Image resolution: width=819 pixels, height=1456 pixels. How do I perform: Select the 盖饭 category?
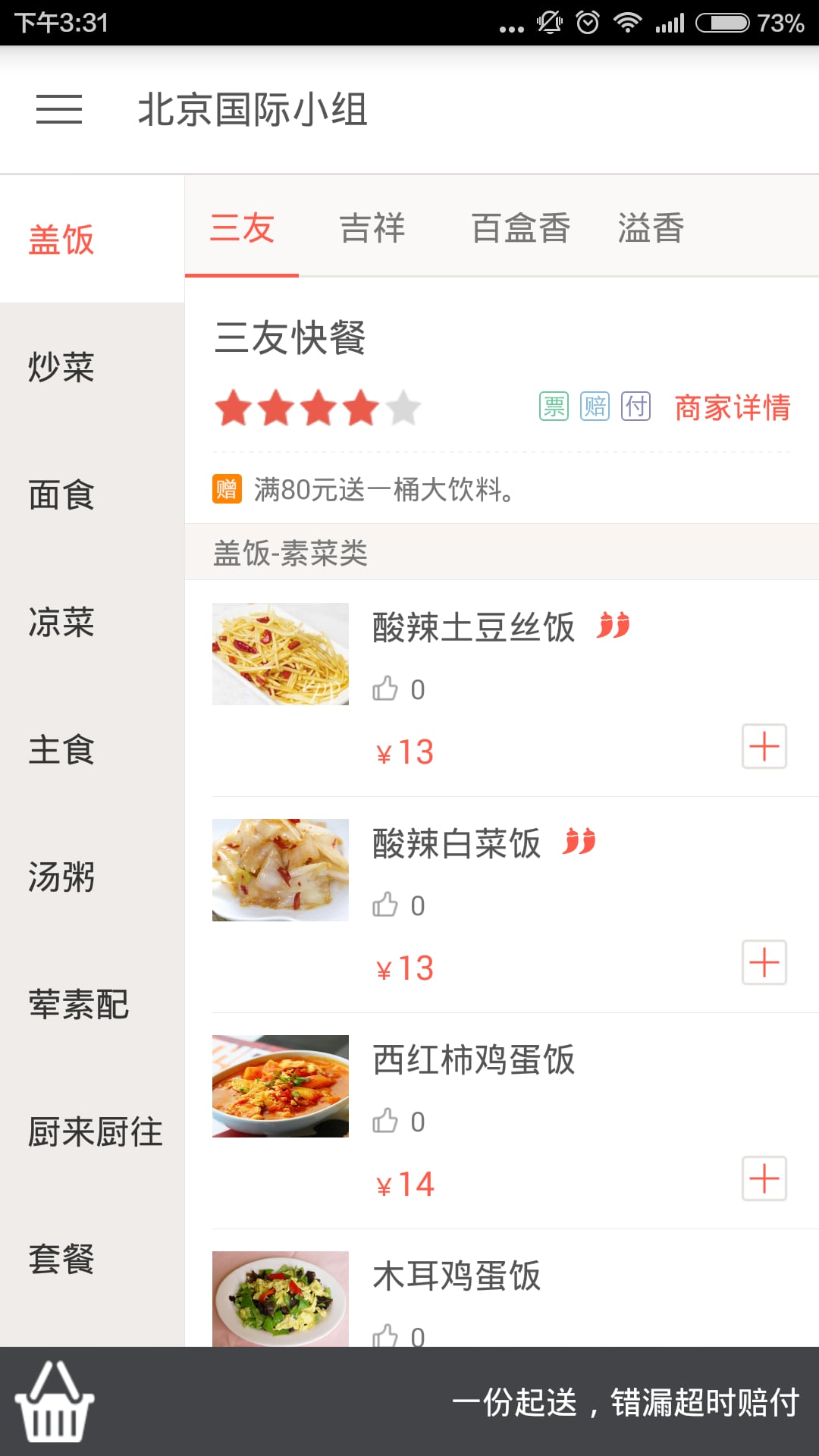61,240
